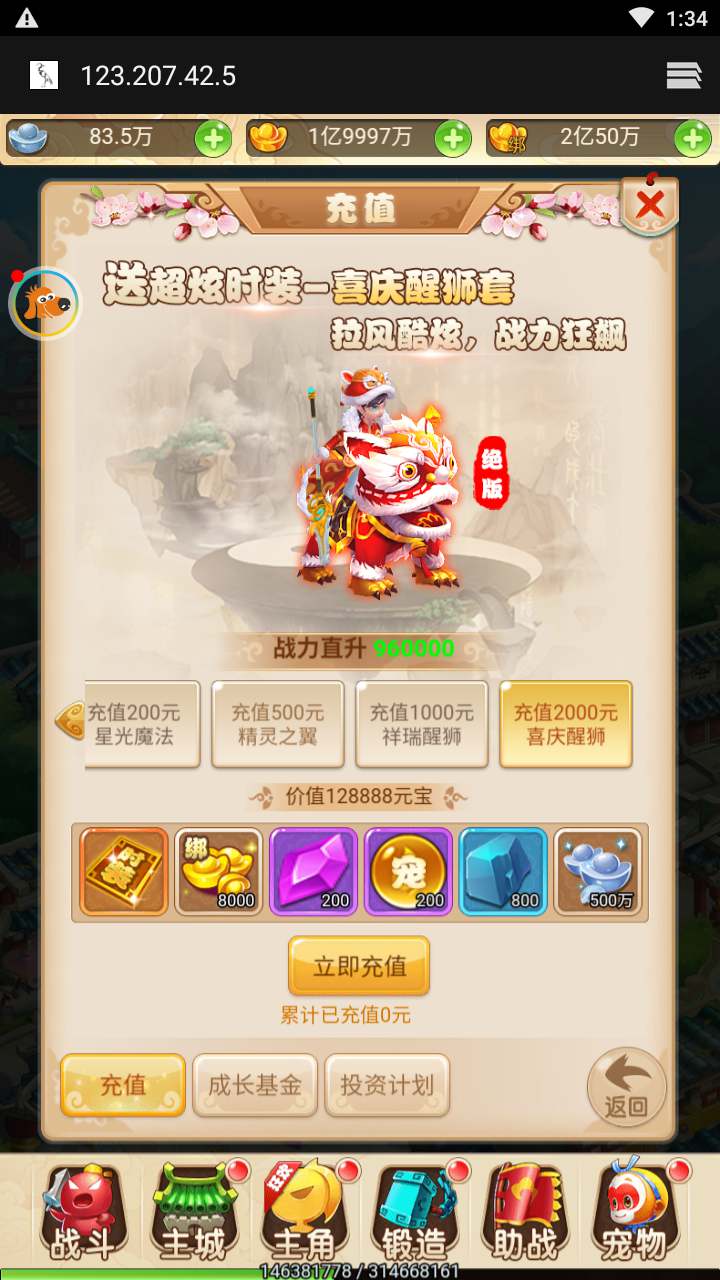
Task: Select the 充值200元 星光魔法 tier
Action: pos(142,725)
